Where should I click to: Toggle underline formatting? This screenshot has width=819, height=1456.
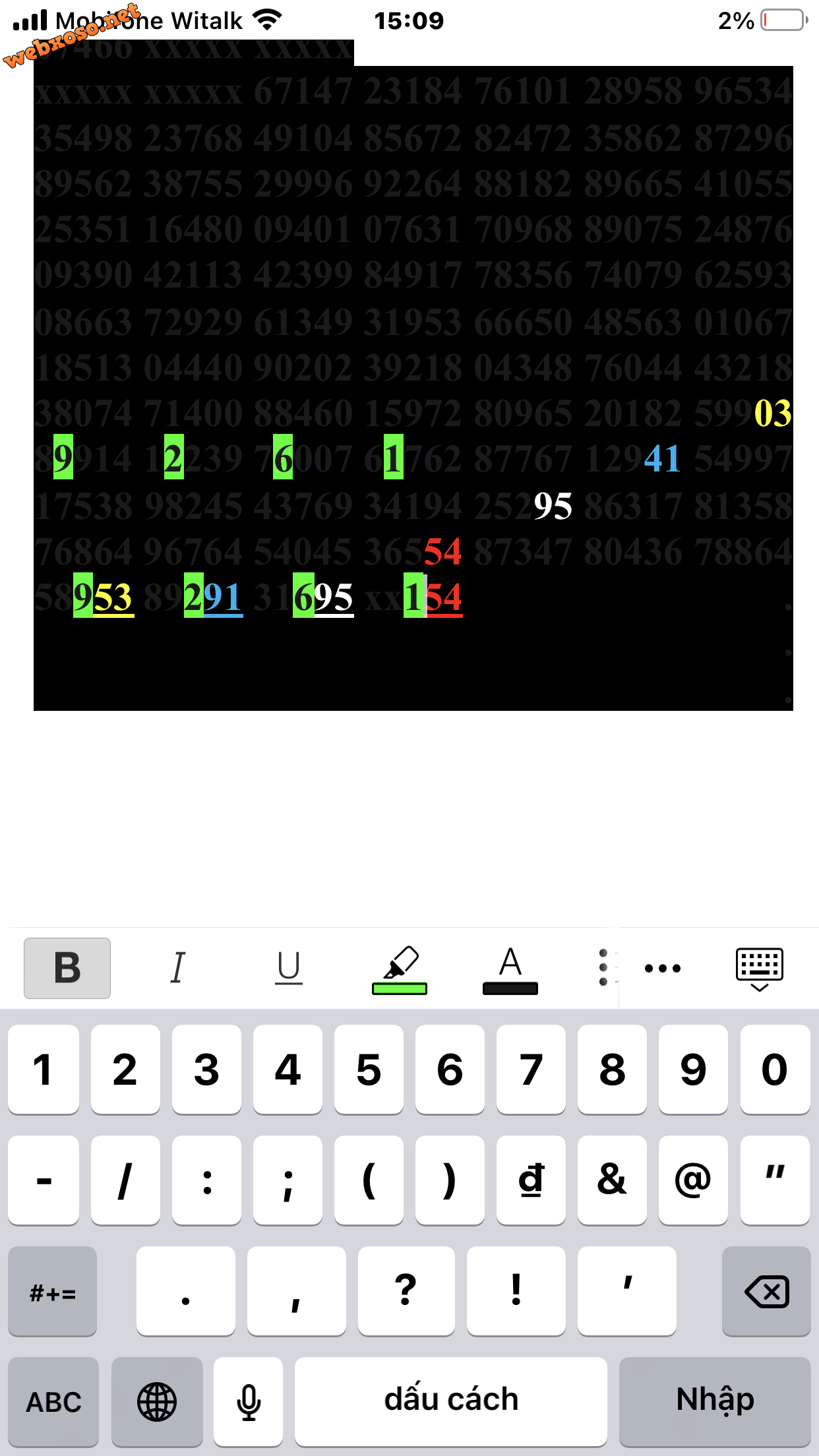tap(288, 968)
